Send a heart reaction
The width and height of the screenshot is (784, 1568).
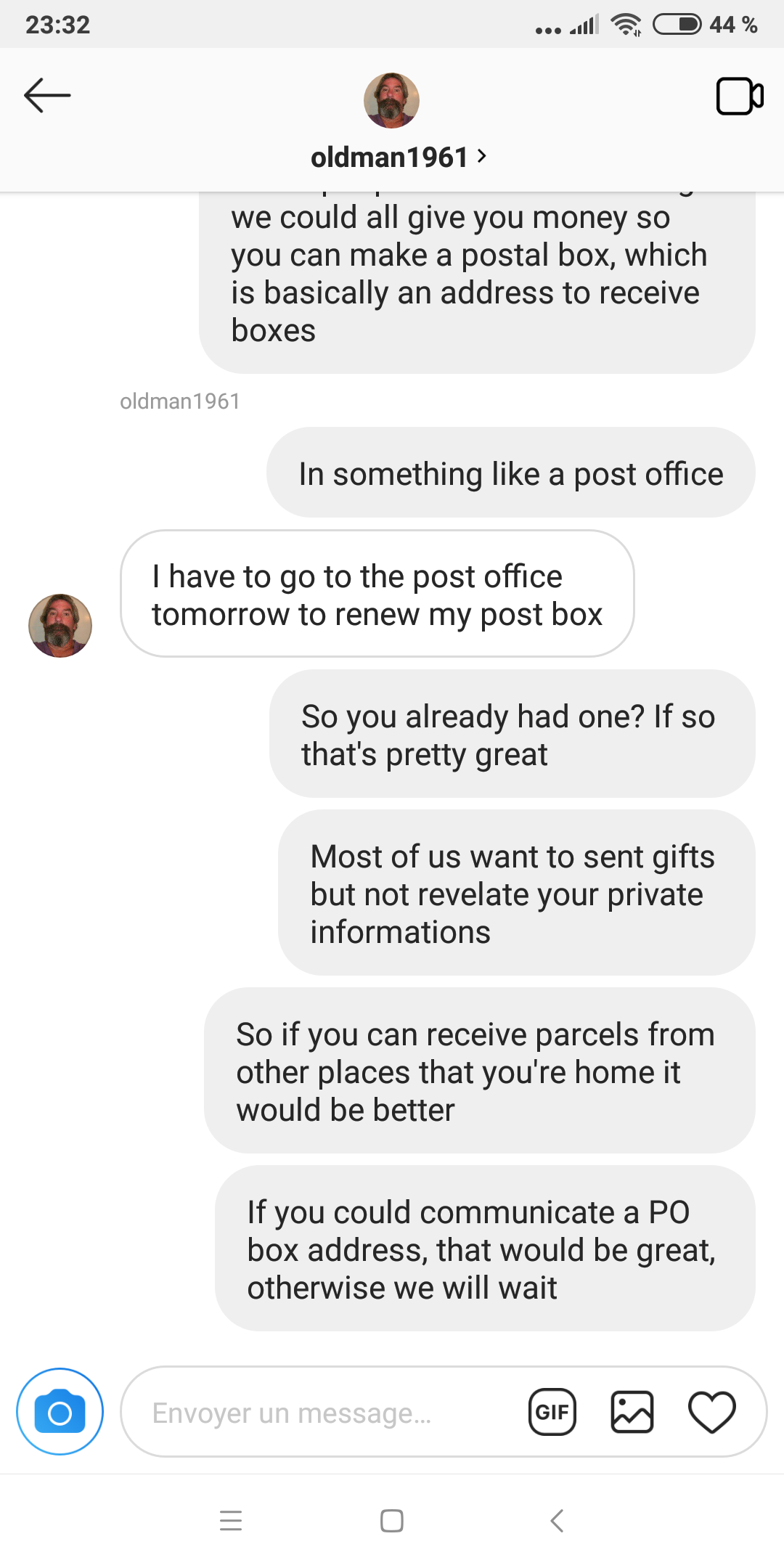pos(711,1412)
